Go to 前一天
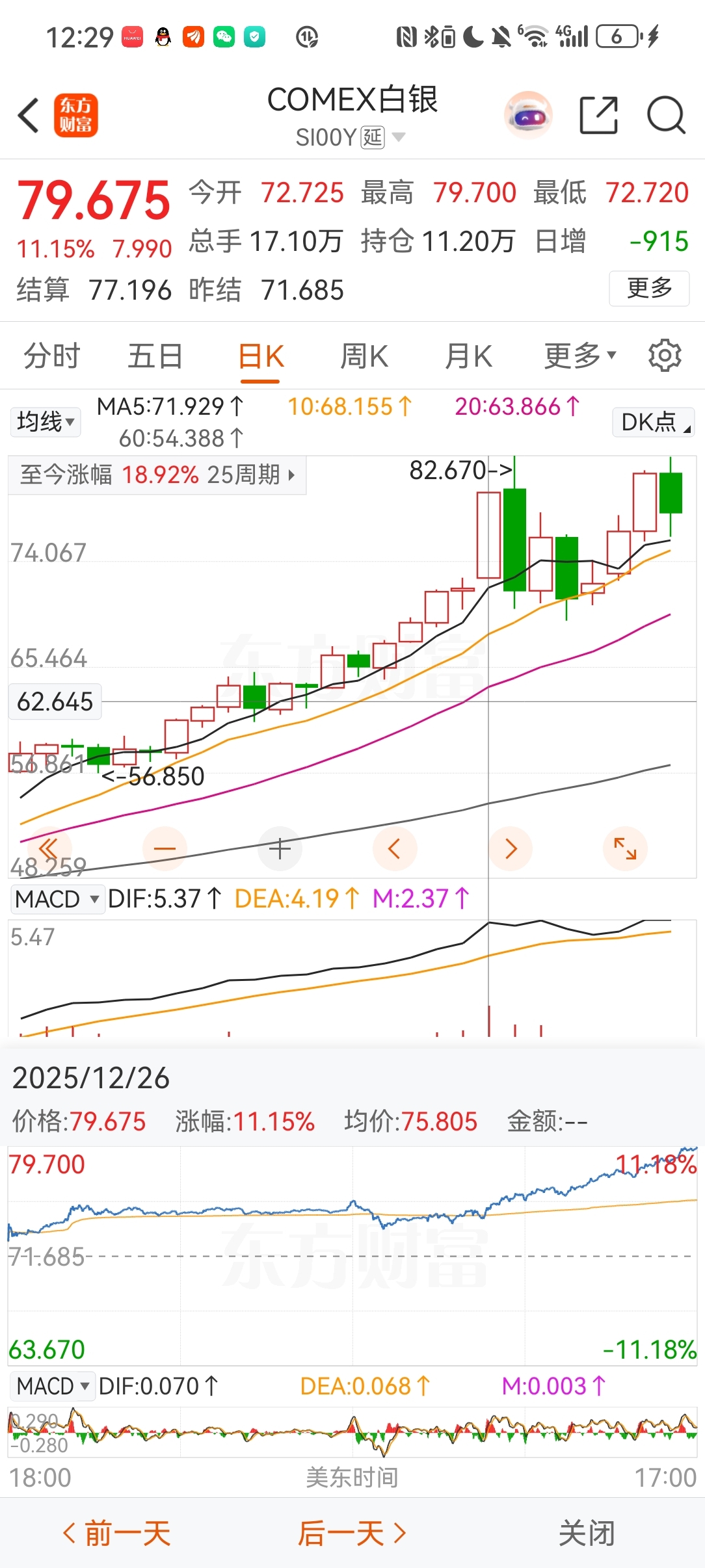 117,1533
